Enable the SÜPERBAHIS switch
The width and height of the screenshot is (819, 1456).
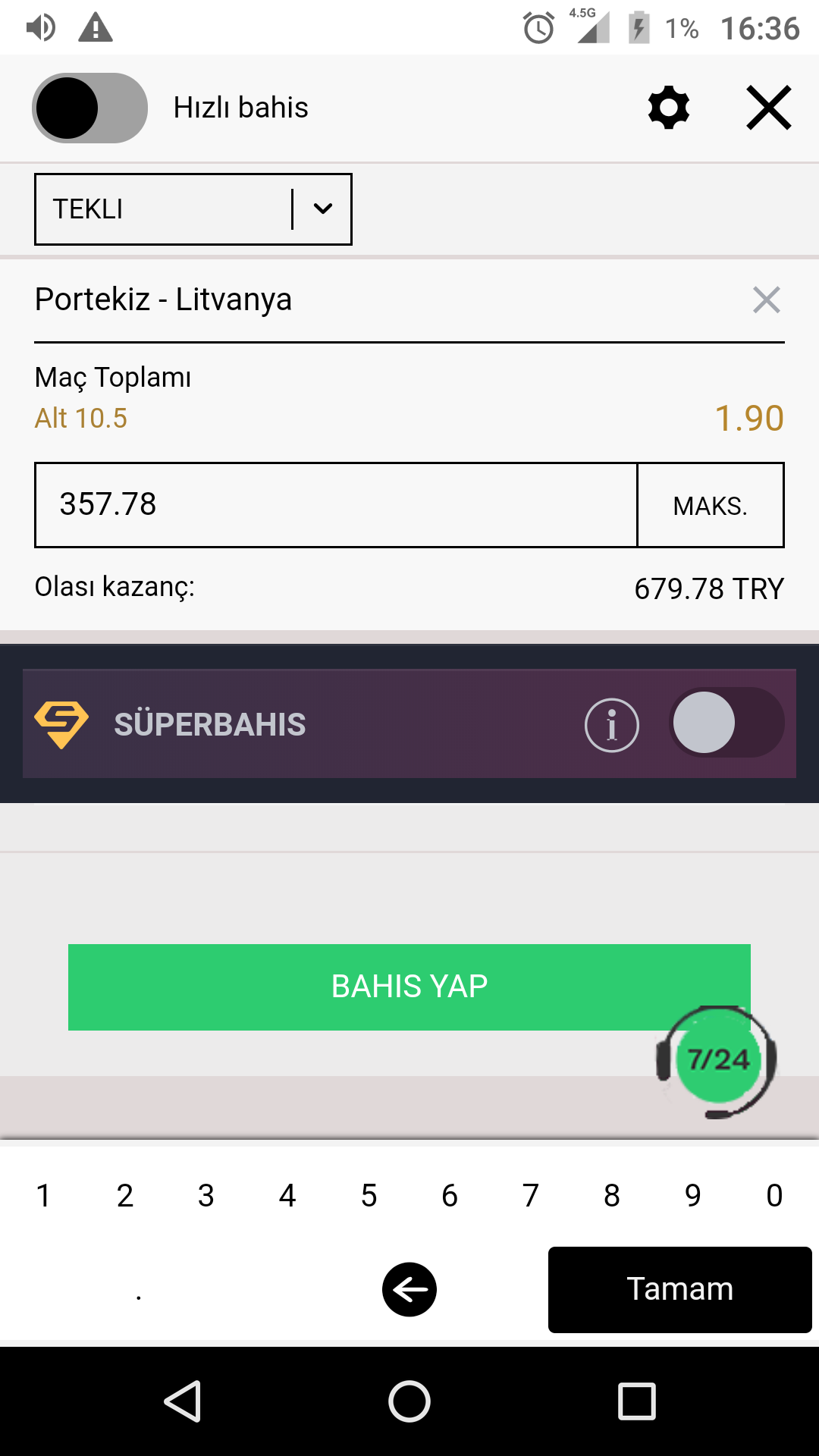(726, 723)
